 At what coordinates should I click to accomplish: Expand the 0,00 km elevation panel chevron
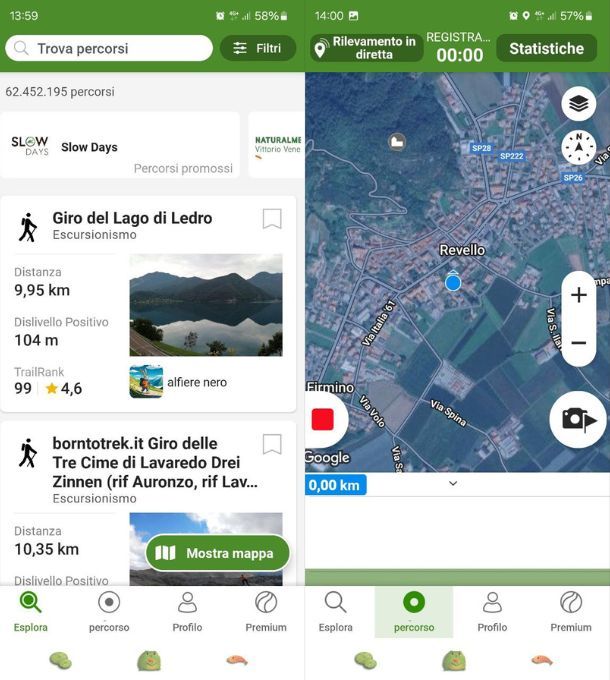[452, 483]
